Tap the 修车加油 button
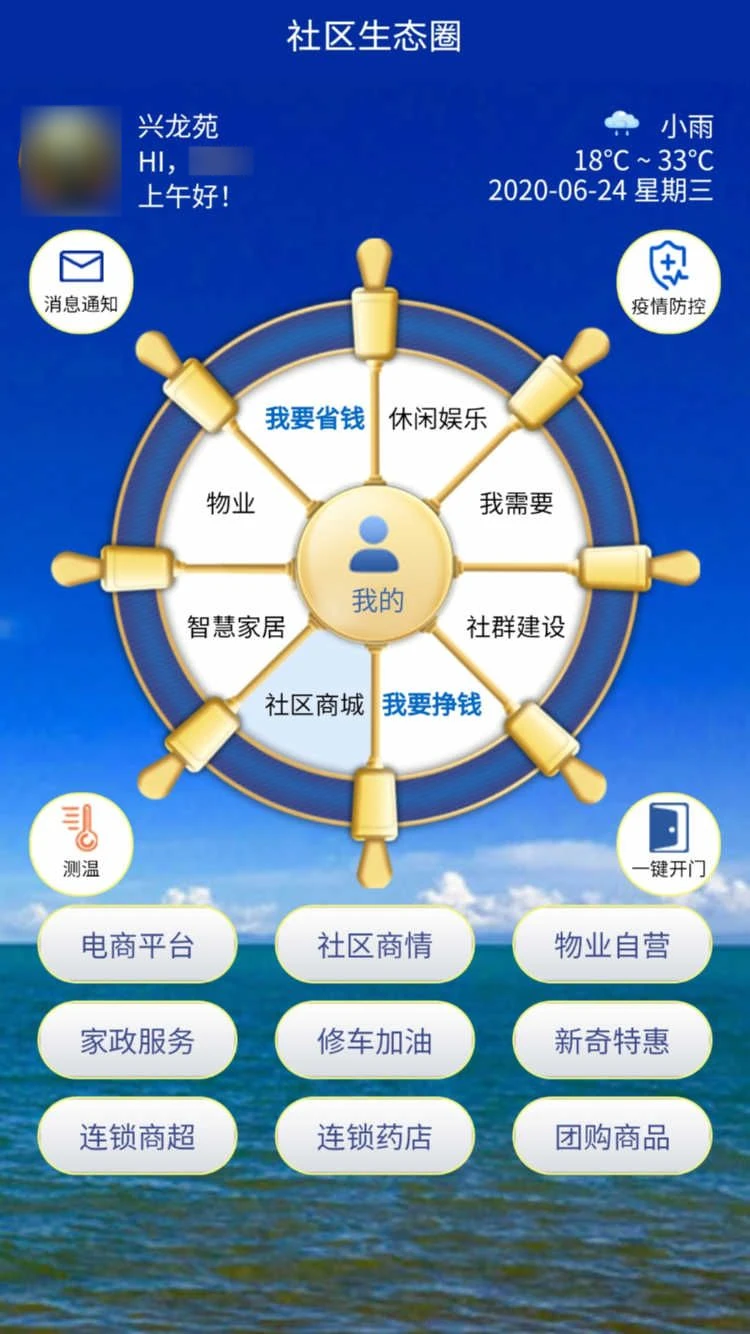This screenshot has height=1334, width=750. [x=375, y=1042]
